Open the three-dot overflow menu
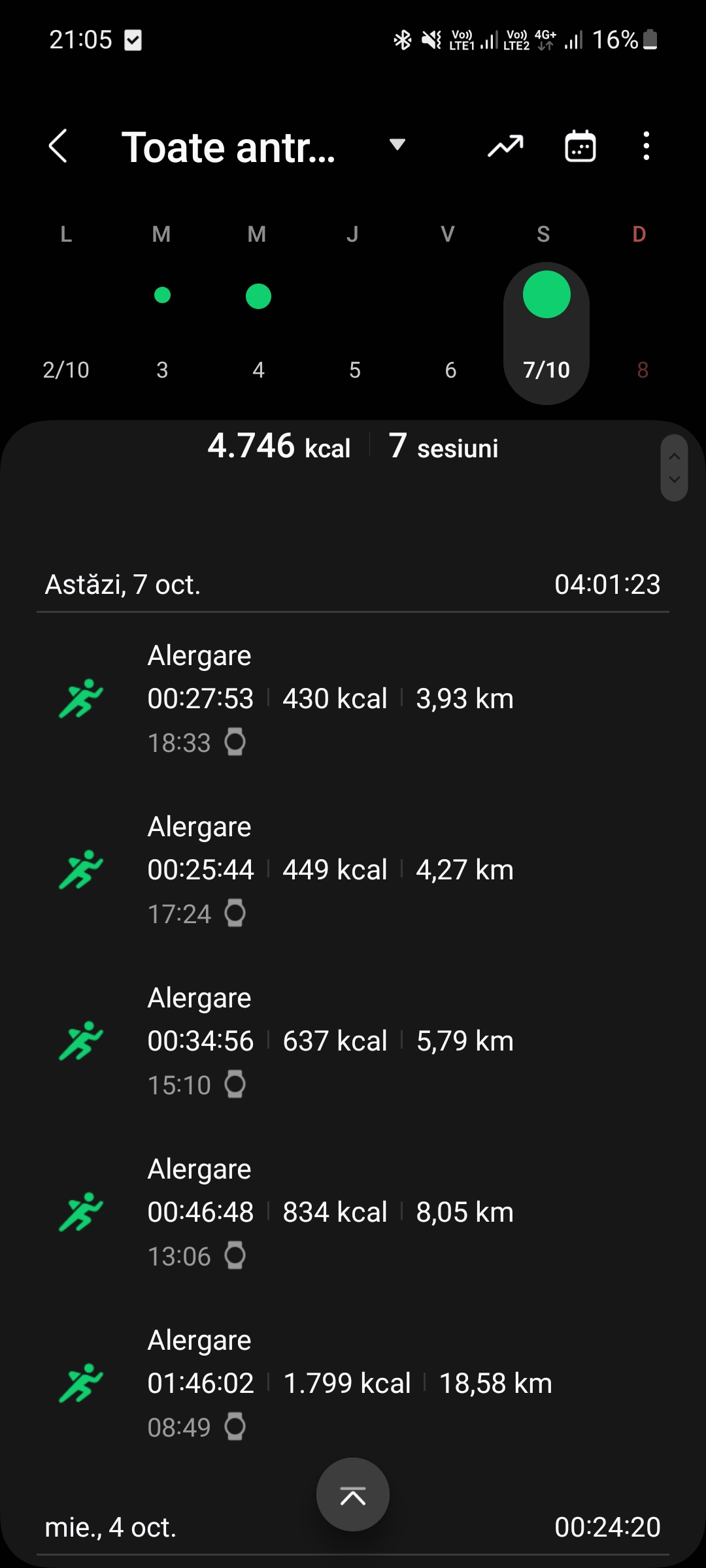Viewport: 706px width, 1568px height. pyautogui.click(x=646, y=146)
